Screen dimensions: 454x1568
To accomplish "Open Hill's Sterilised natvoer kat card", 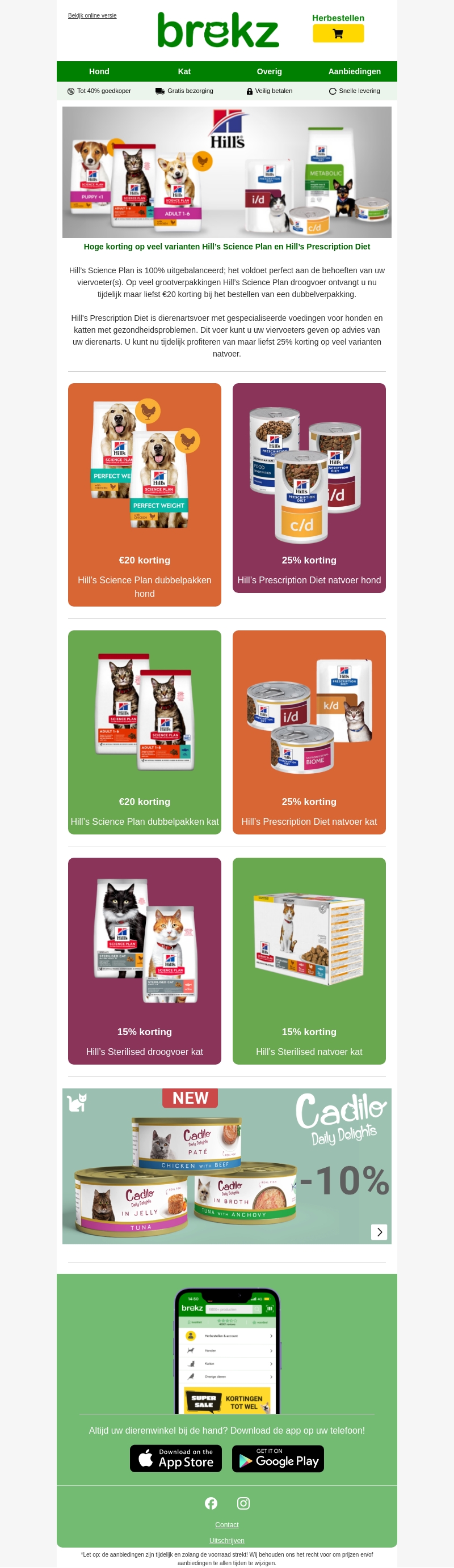I will (x=309, y=960).
